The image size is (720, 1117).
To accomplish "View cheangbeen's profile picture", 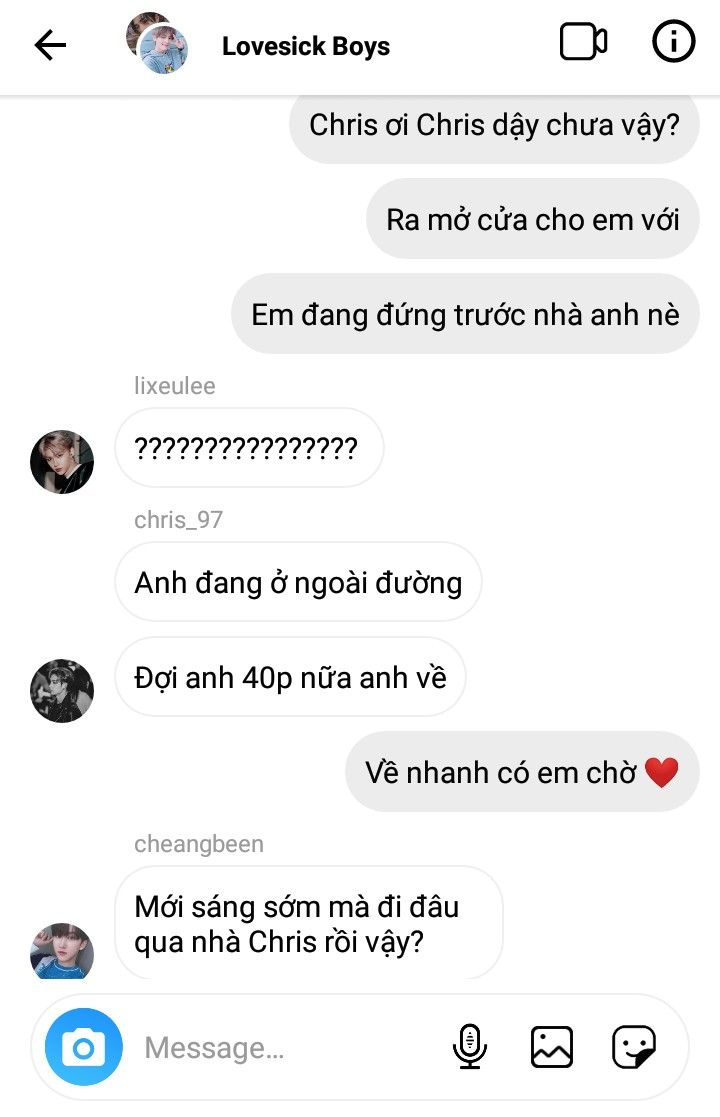I will (x=62, y=950).
